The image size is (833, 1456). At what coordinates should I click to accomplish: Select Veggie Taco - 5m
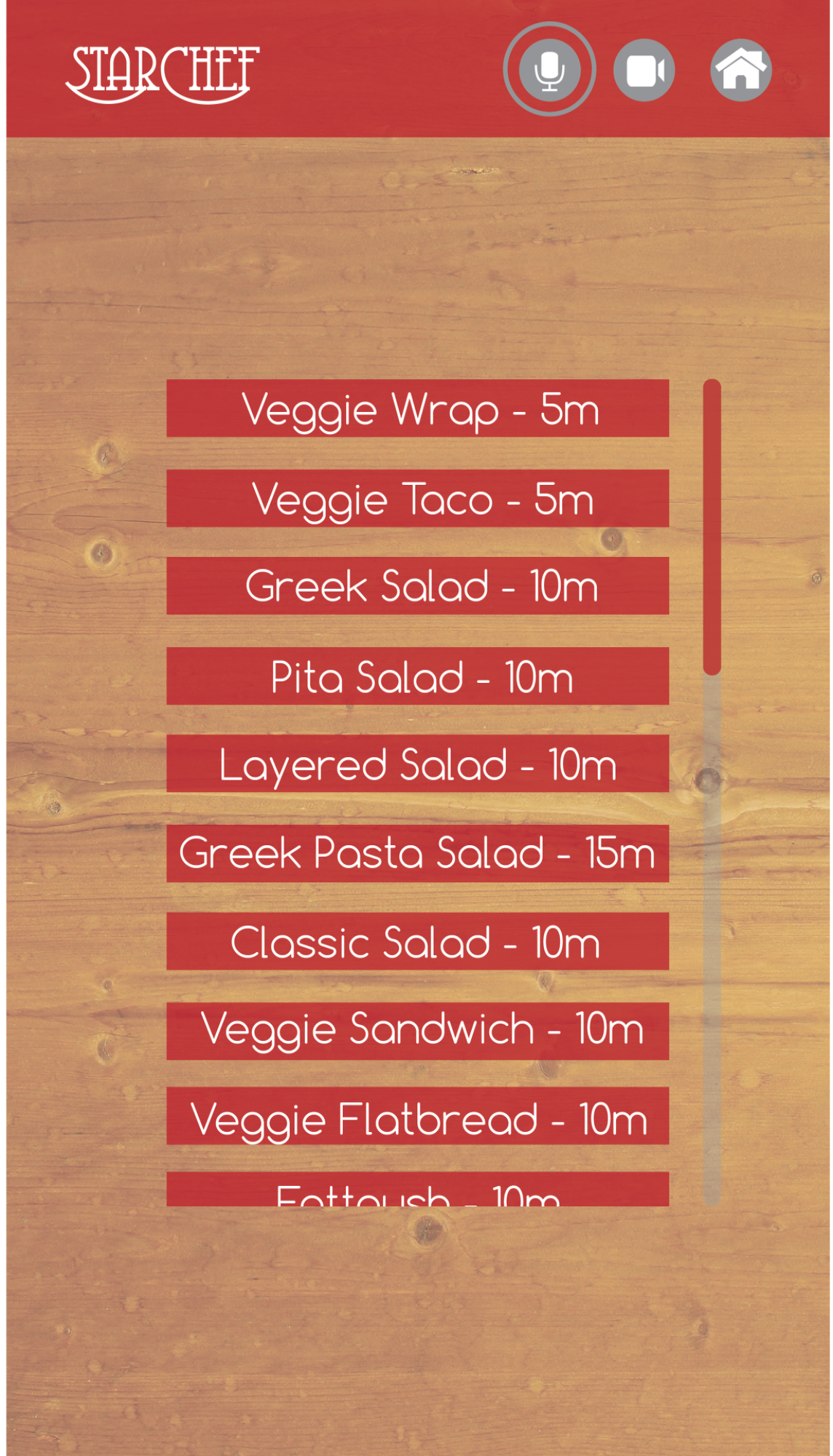[x=417, y=498]
